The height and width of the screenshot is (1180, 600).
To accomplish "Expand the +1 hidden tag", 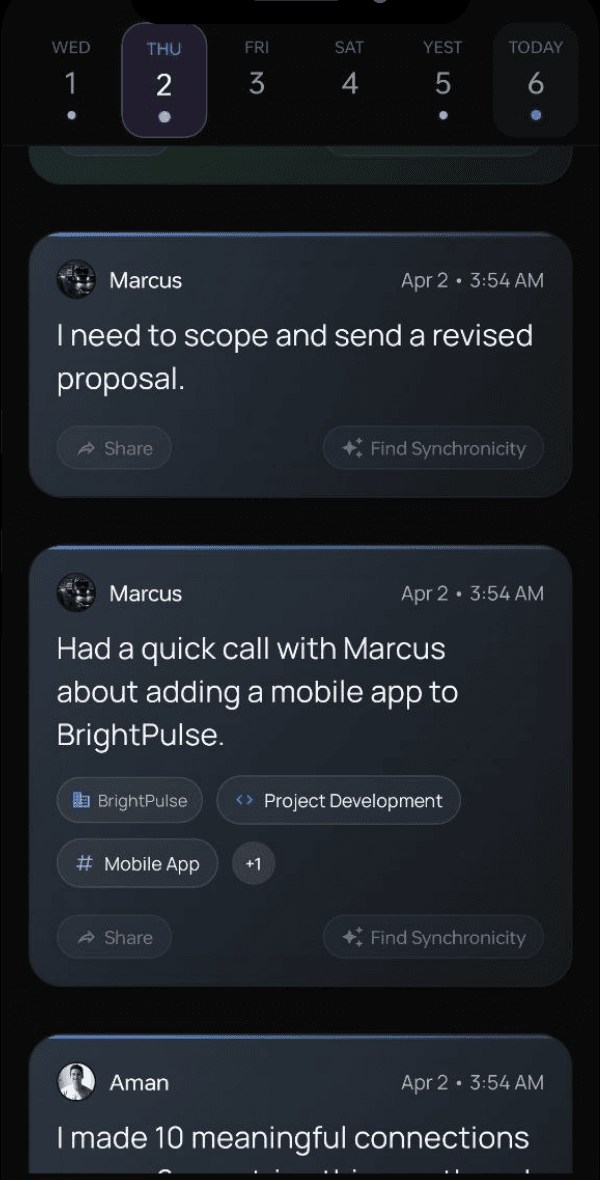I will coord(253,864).
